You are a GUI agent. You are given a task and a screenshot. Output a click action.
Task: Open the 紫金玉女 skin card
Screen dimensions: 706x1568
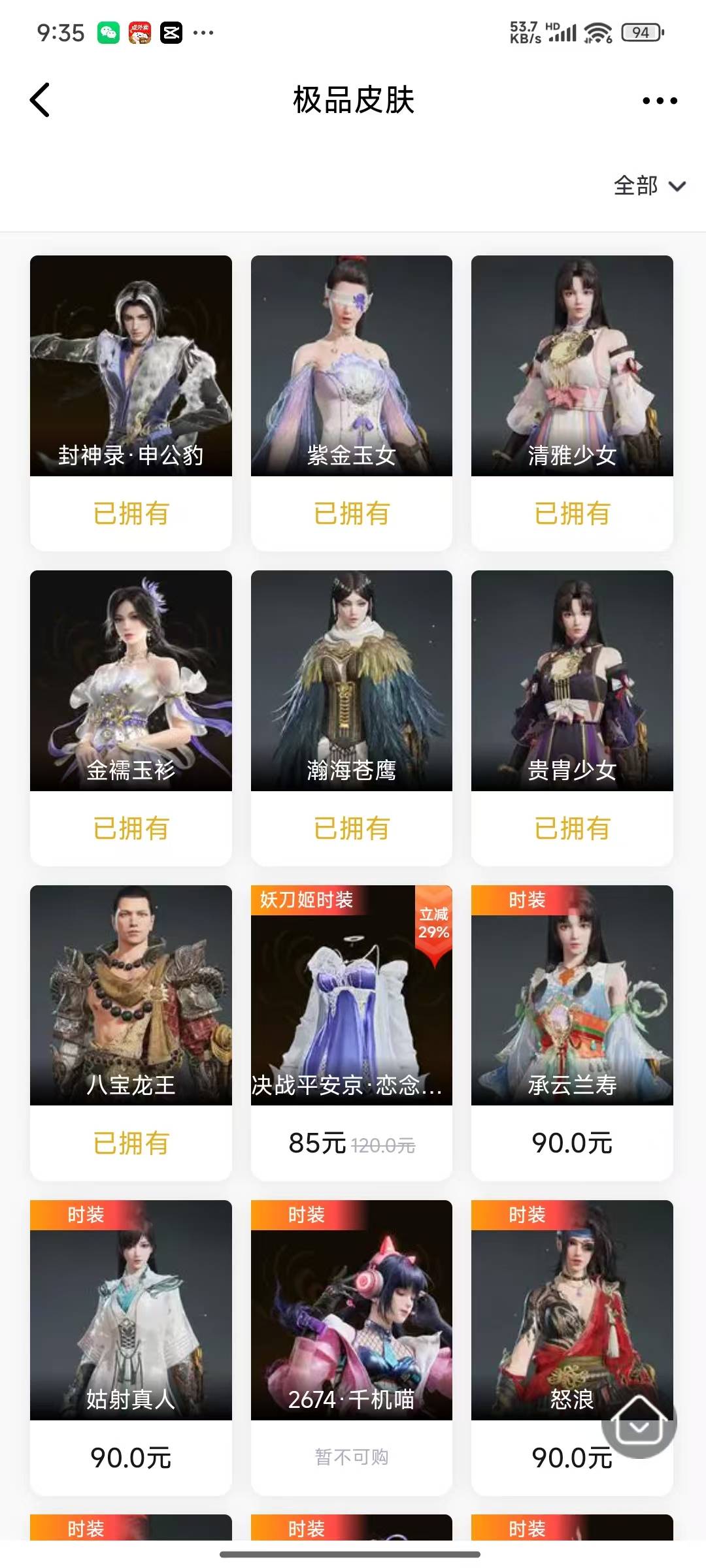352,366
